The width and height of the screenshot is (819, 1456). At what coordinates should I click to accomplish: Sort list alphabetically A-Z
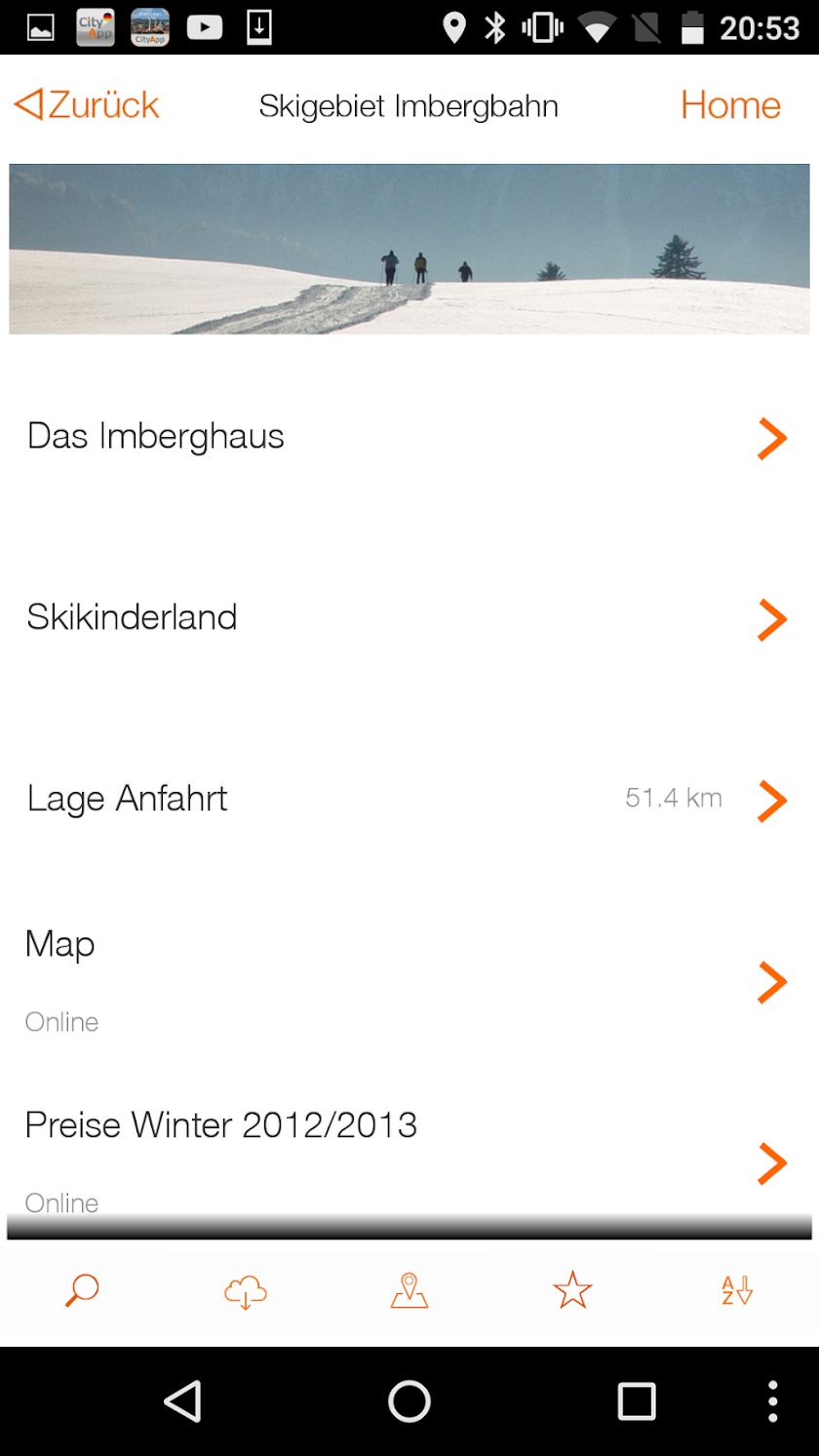(x=737, y=1290)
